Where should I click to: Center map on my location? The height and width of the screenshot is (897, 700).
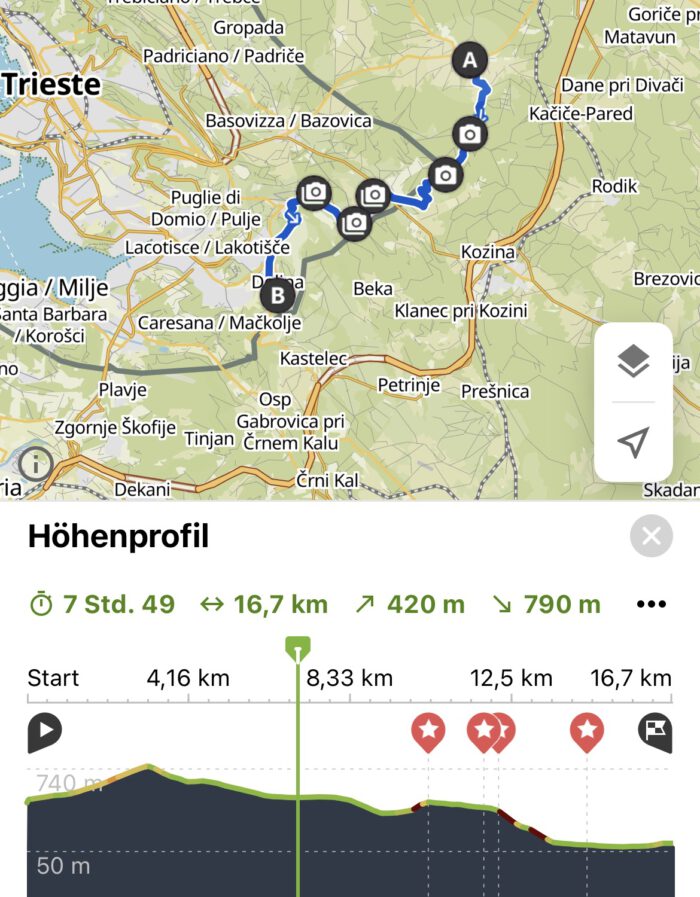click(x=633, y=442)
